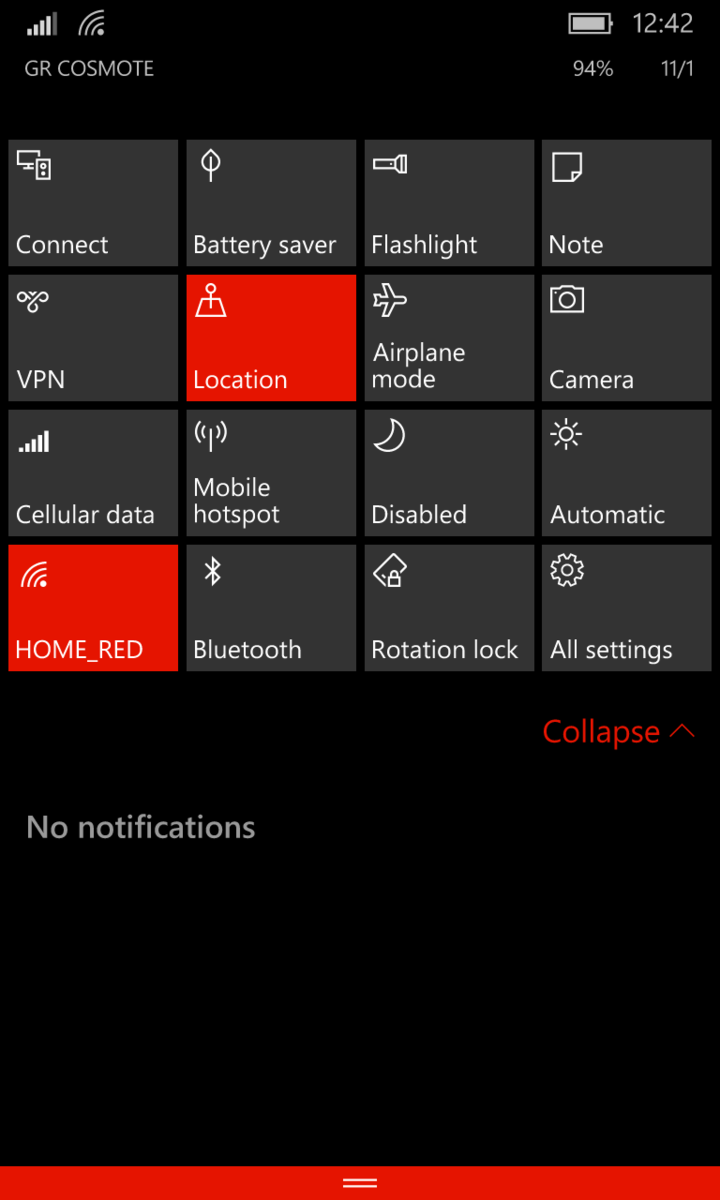Toggle the VPN tile

tap(93, 338)
